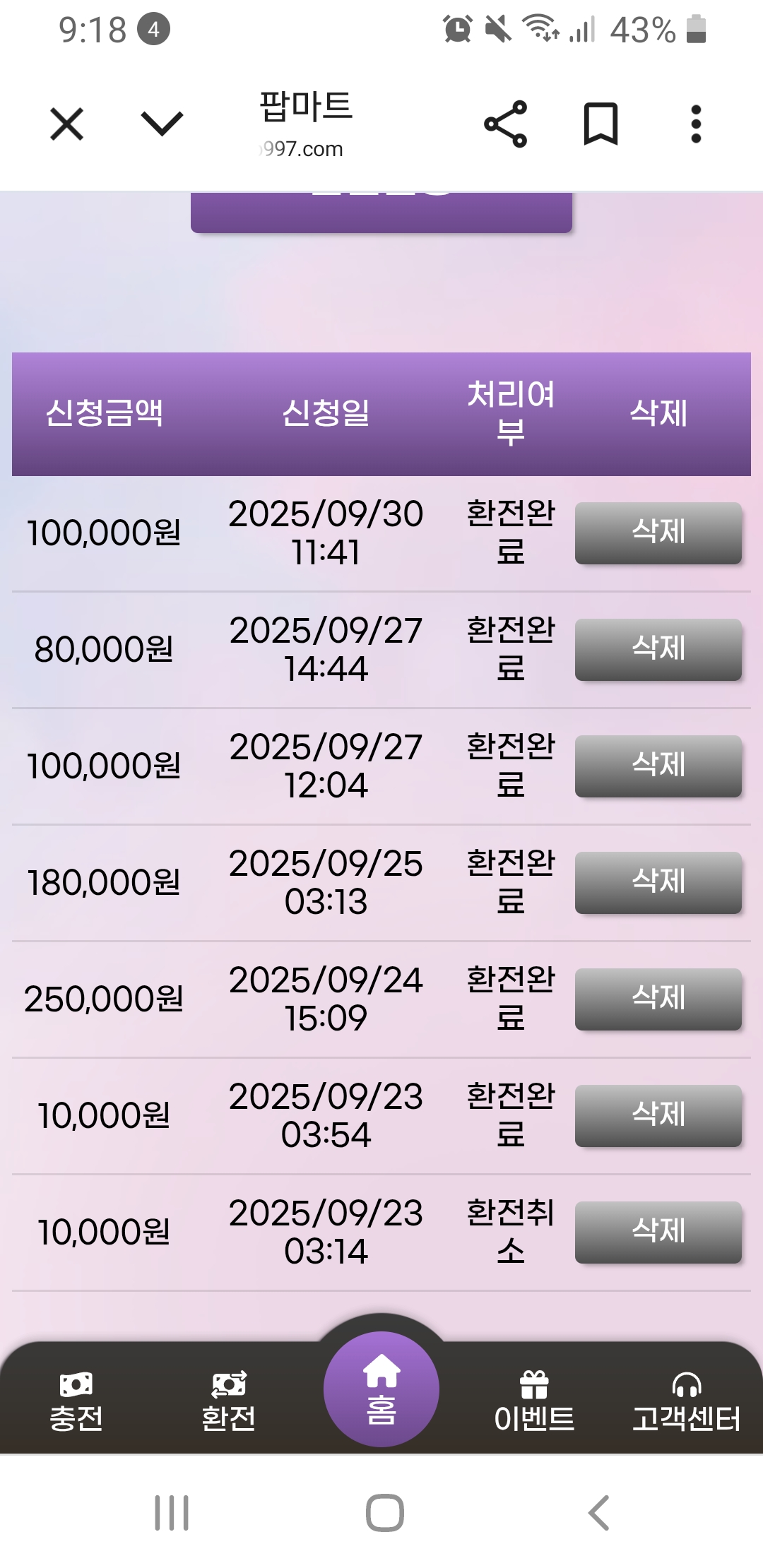The width and height of the screenshot is (763, 1568).
Task: Open the browser overflow menu
Action: click(x=696, y=124)
